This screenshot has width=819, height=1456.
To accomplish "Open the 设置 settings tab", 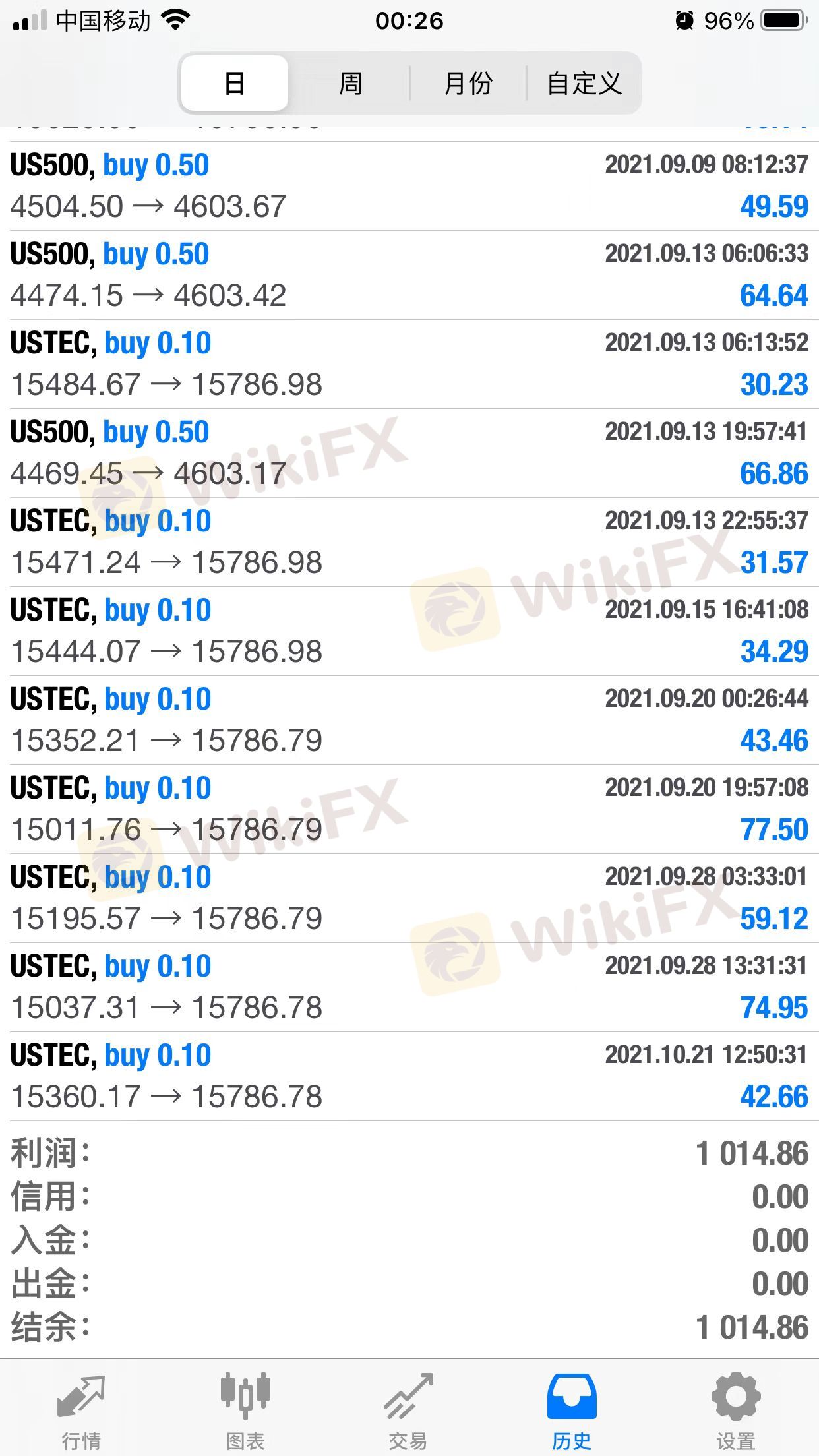I will click(736, 1409).
